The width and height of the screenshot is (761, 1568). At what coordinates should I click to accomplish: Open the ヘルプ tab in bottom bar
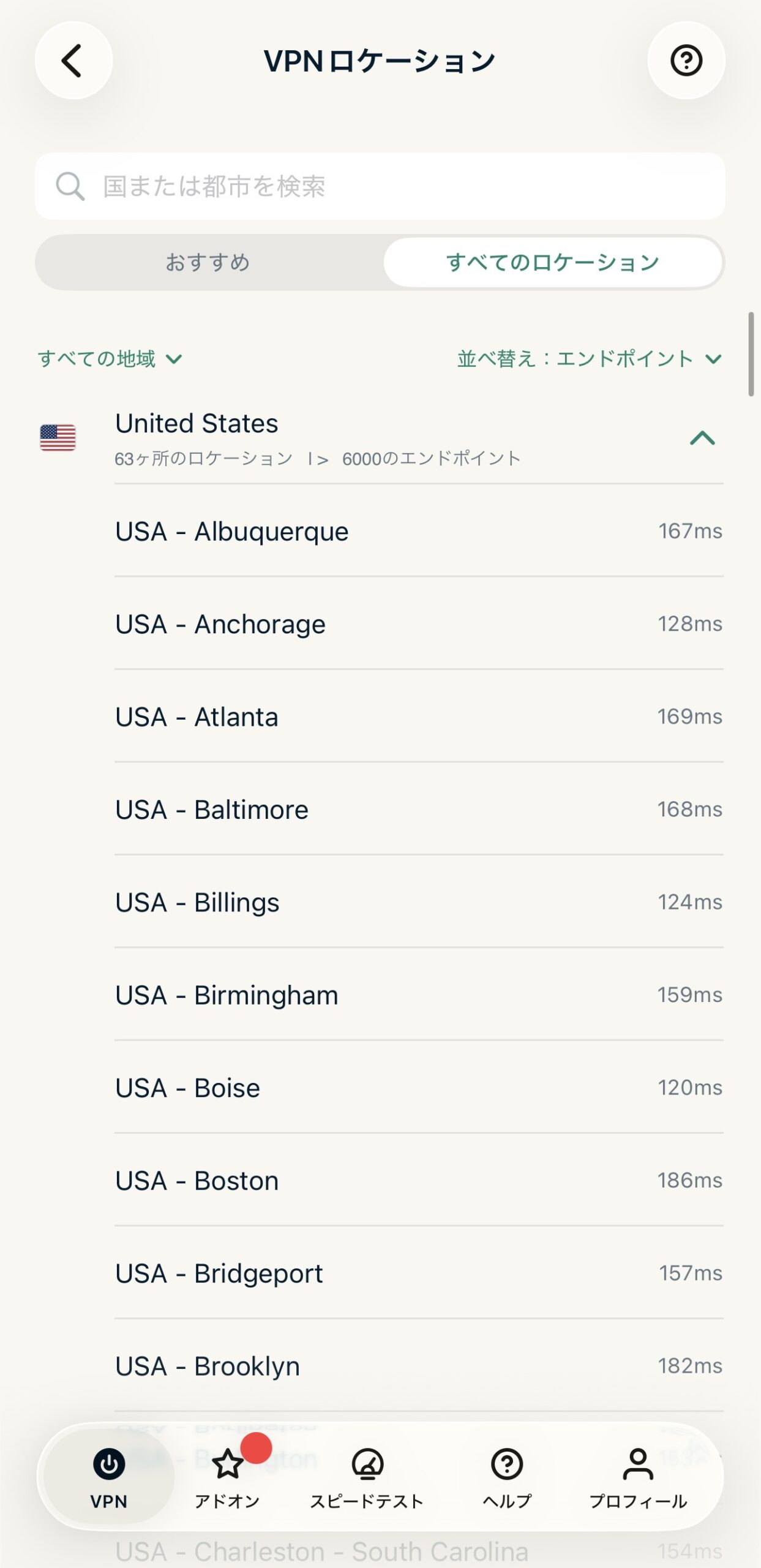(x=507, y=1477)
